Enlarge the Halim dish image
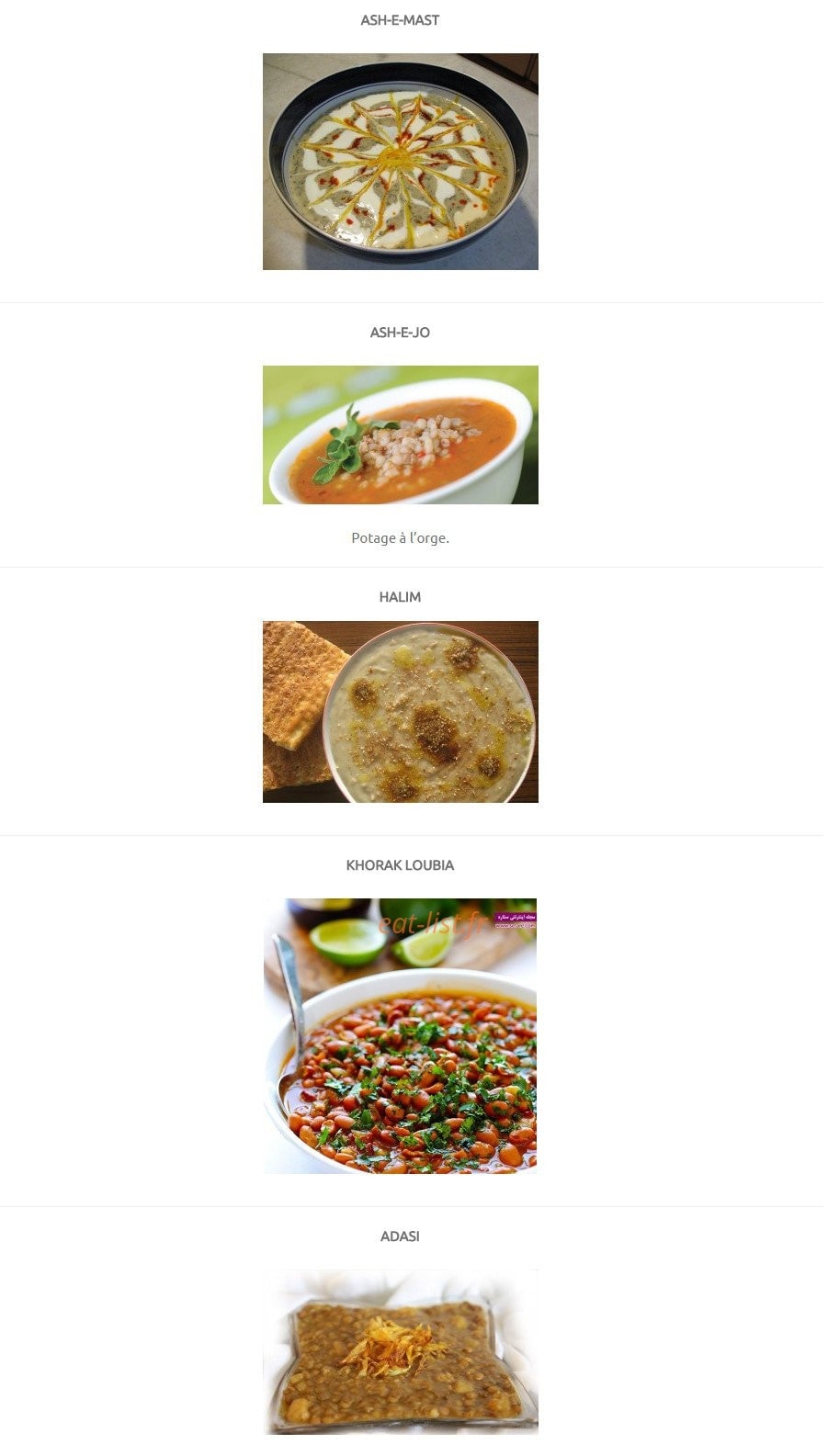This screenshot has height=1456, width=828. click(x=400, y=712)
